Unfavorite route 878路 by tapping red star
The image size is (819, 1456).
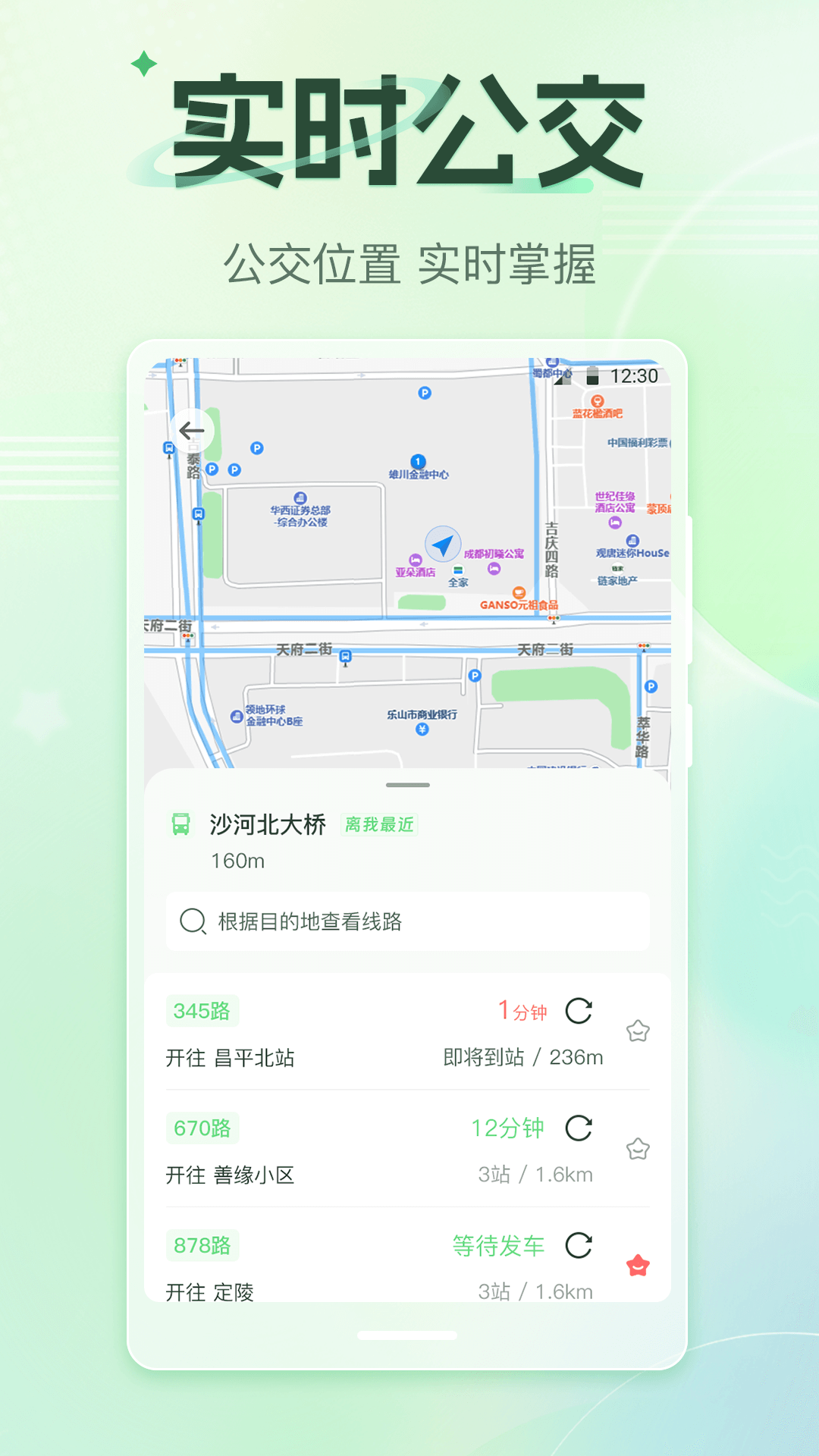[x=639, y=1265]
